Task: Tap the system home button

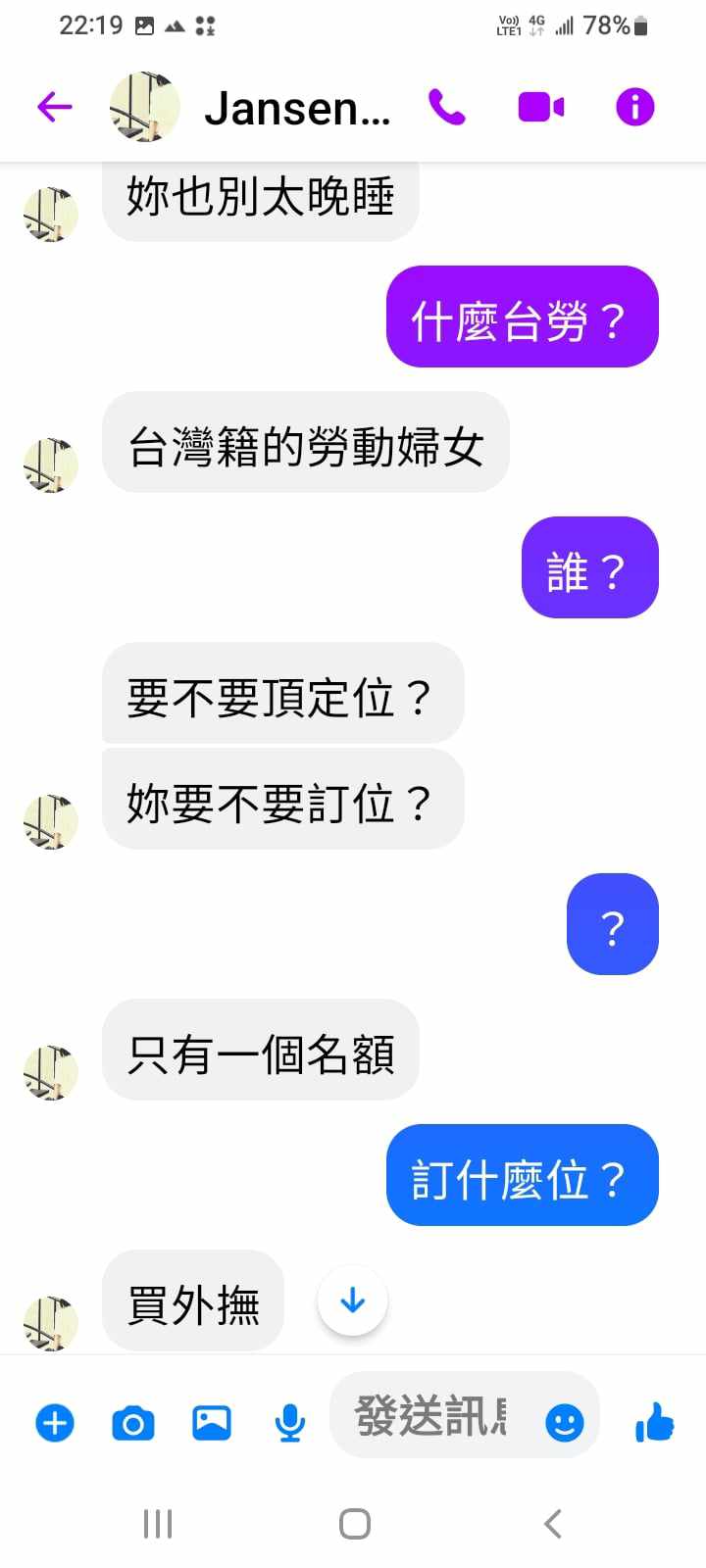Action: [x=354, y=1524]
